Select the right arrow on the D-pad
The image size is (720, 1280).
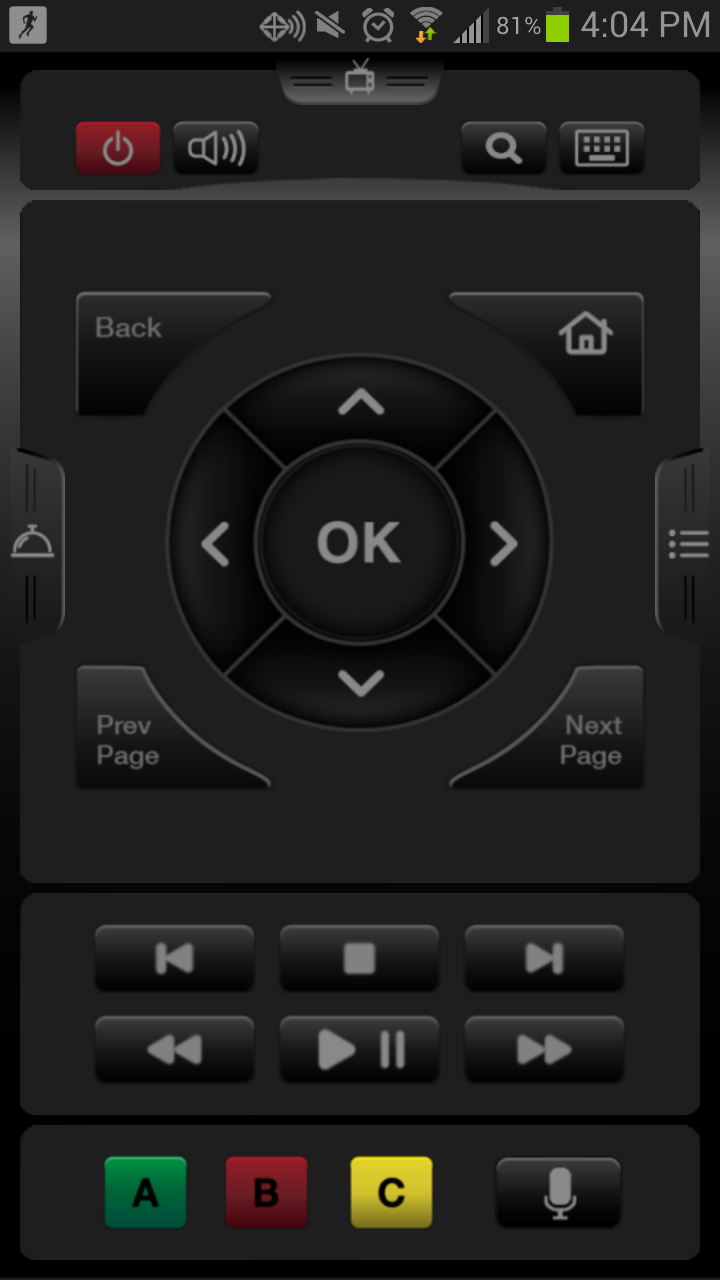pyautogui.click(x=504, y=544)
